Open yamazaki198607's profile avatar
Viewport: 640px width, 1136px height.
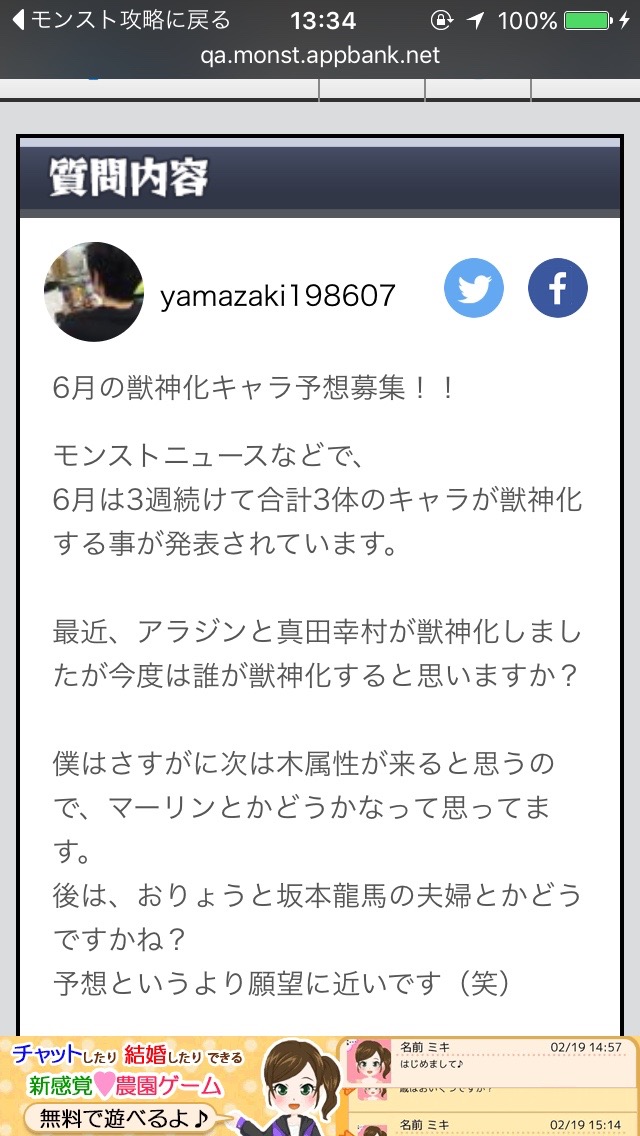[x=93, y=291]
